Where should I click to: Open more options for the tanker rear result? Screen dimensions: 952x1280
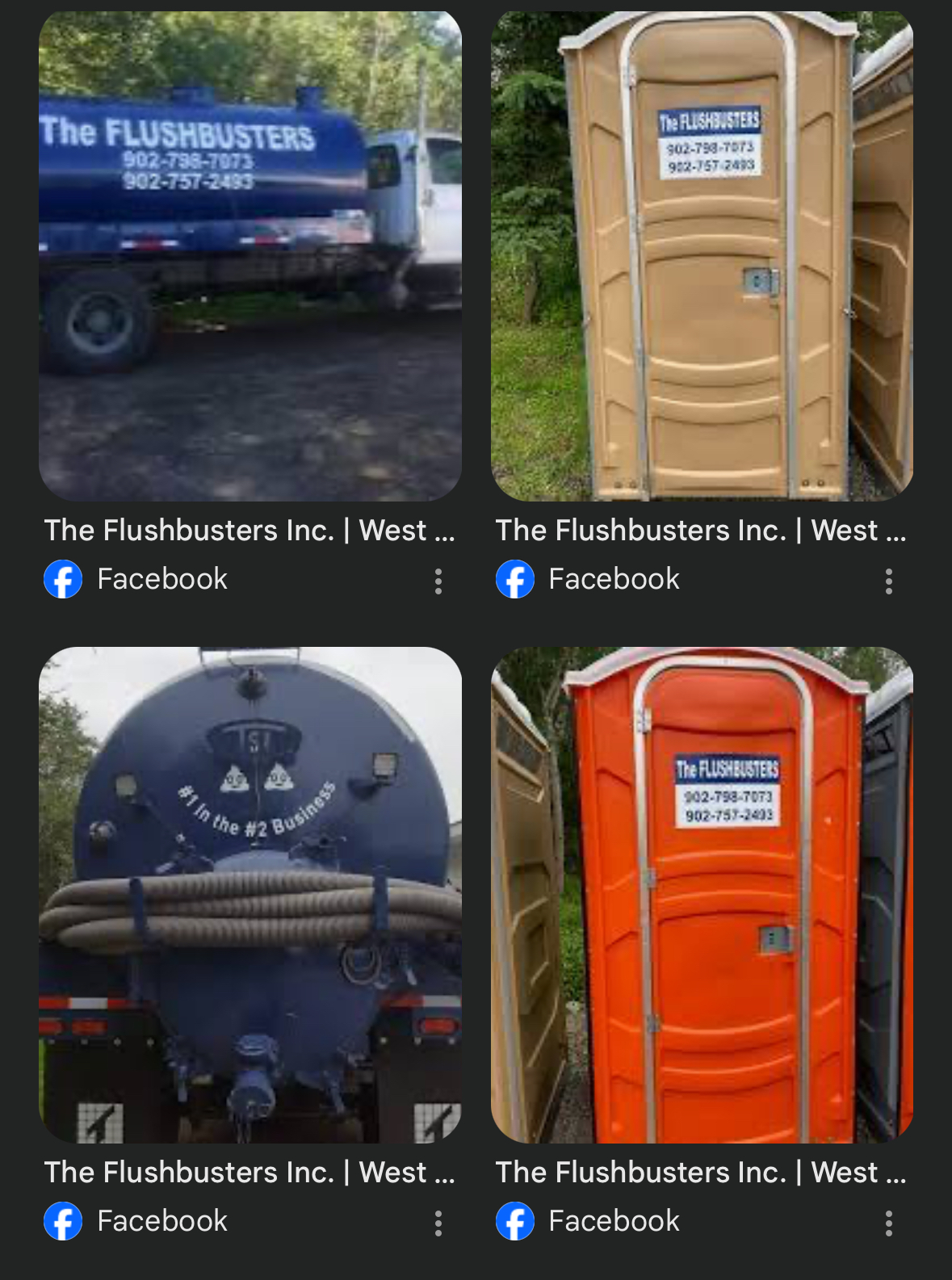tap(438, 1223)
